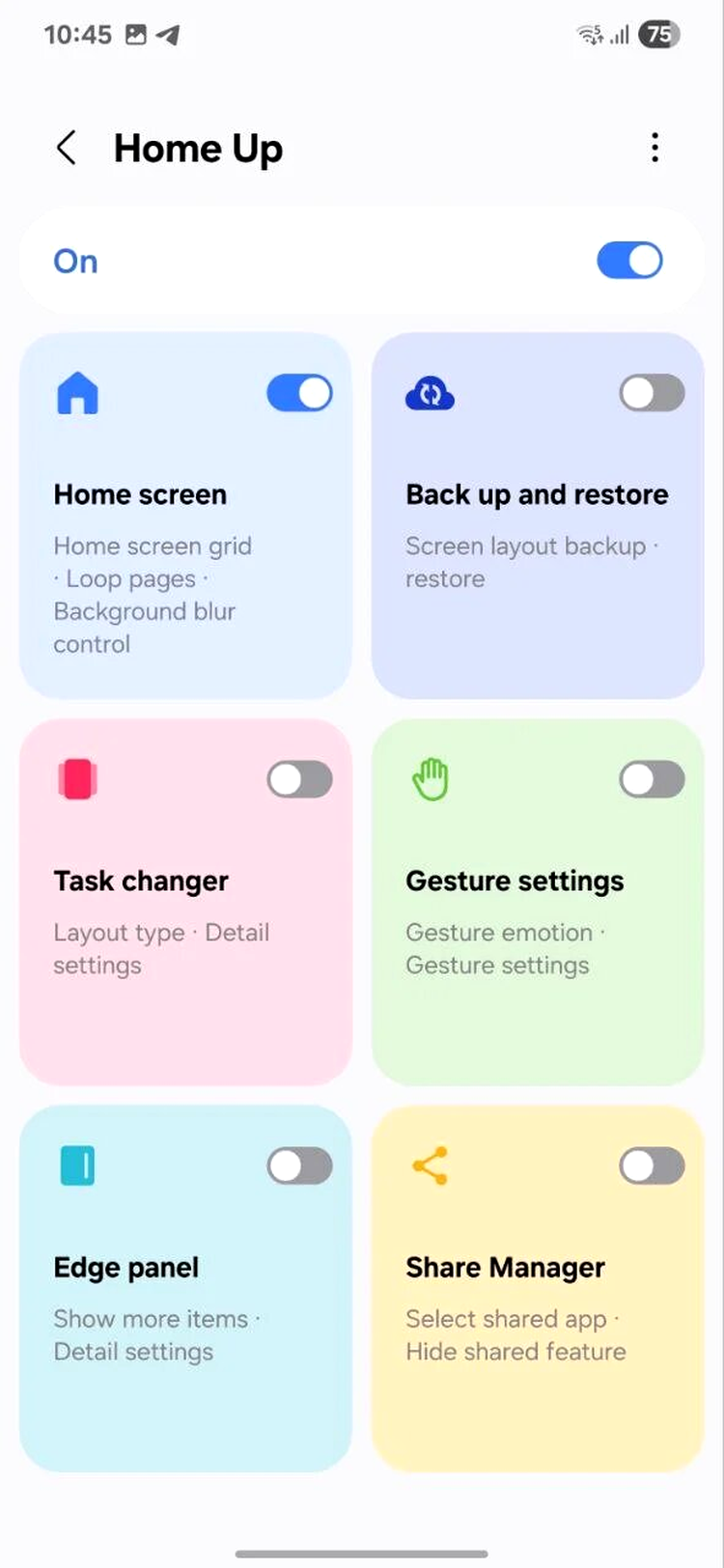Enable the Gesture settings toggle

(x=652, y=780)
